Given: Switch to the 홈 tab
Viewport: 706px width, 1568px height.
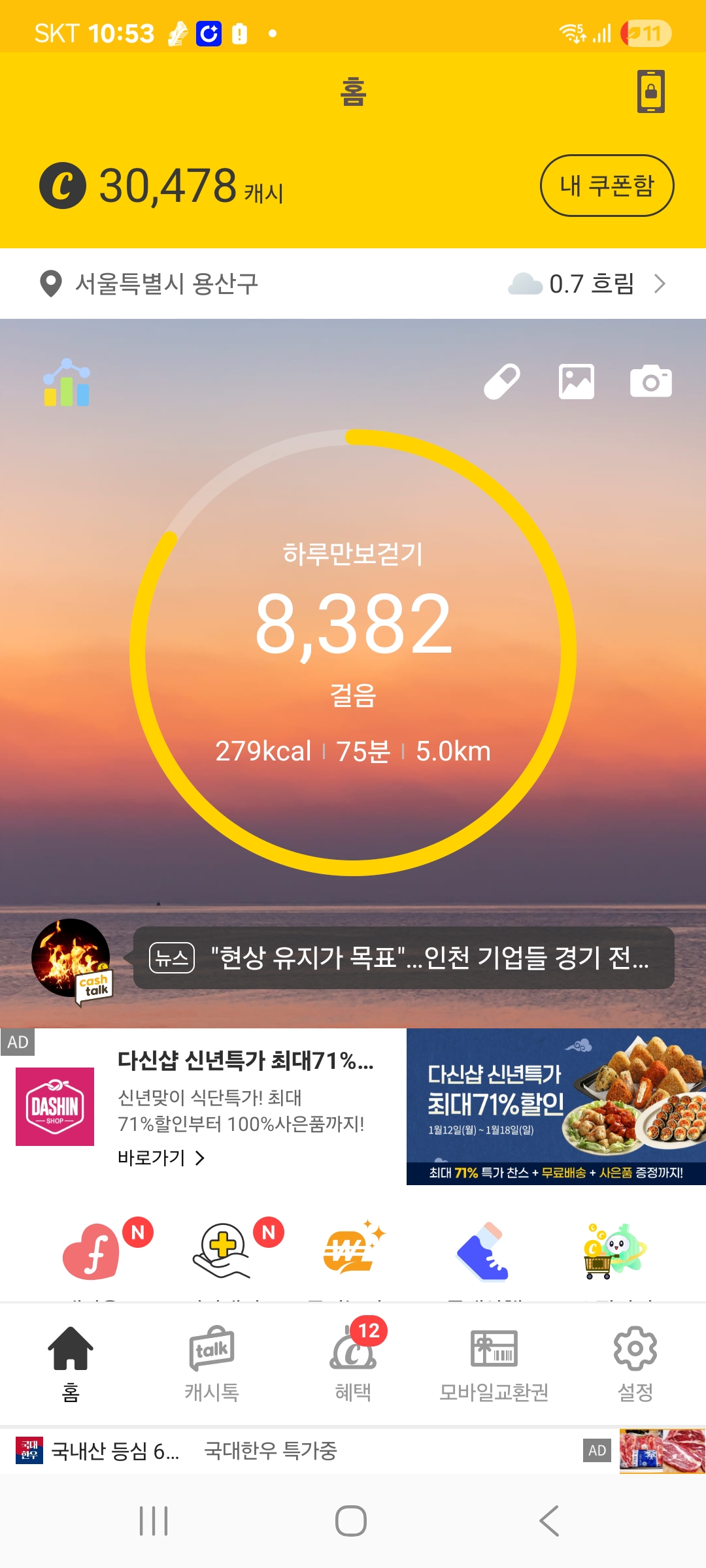Looking at the screenshot, I should coord(71,1364).
